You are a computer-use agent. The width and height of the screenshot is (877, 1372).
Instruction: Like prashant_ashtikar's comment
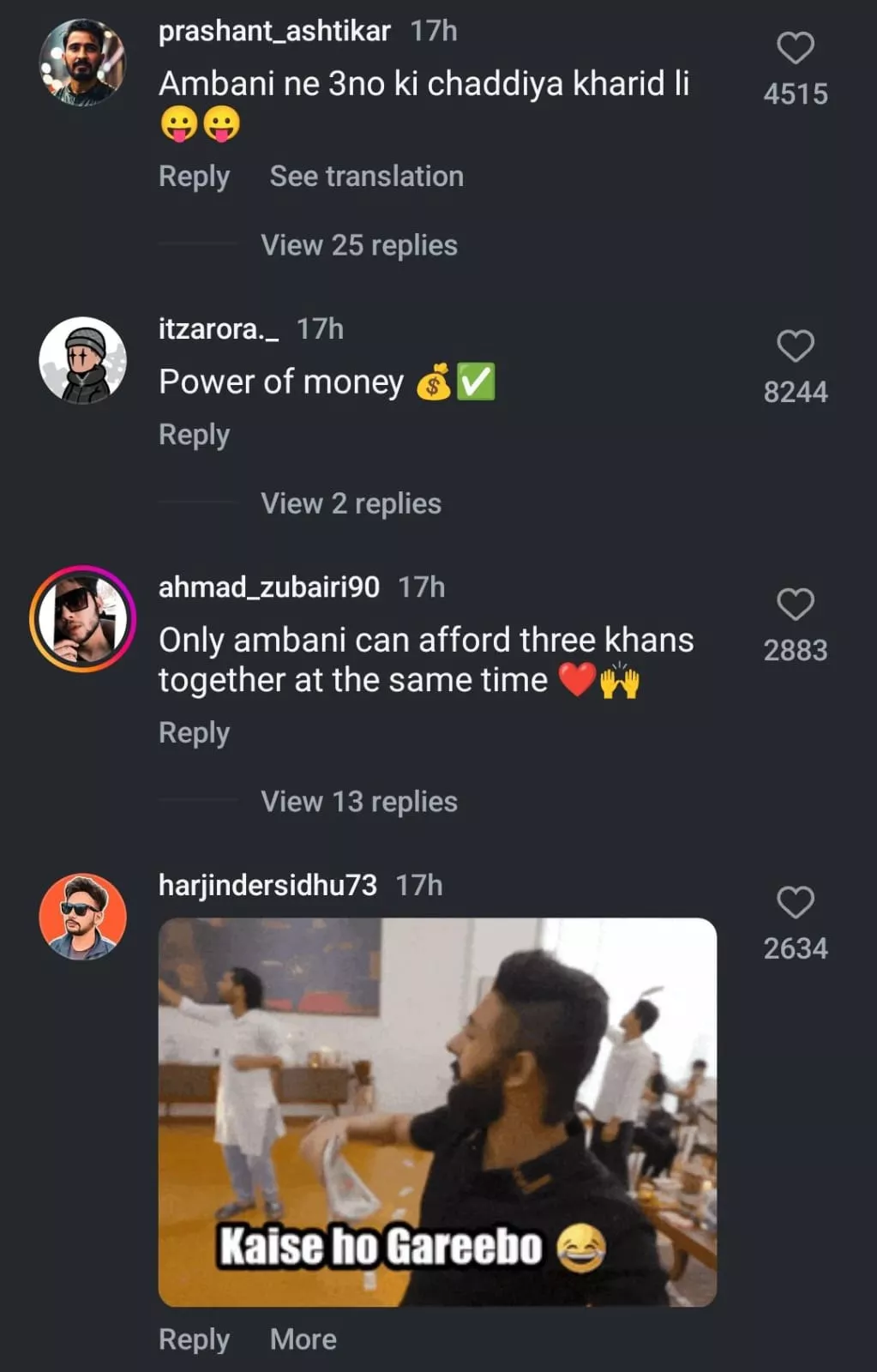795,49
